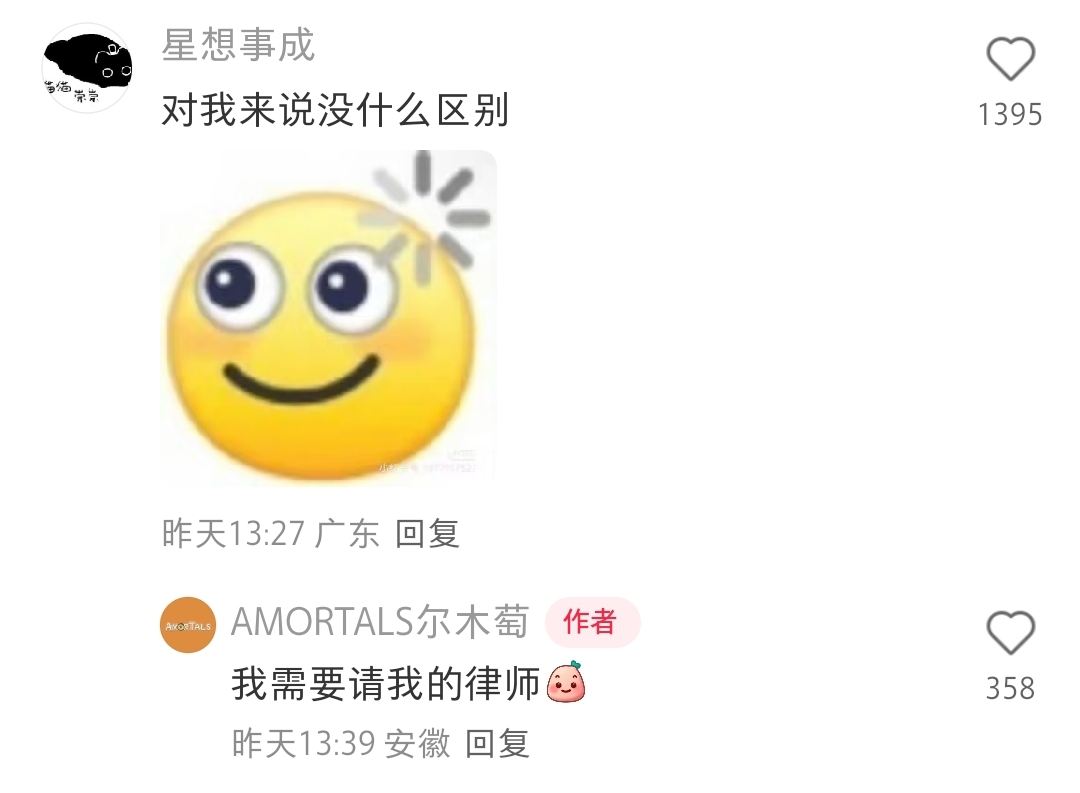Screen dimensions: 1080x793
Task: Reply to AMORTALS尔木萄's comment
Action: tap(497, 743)
